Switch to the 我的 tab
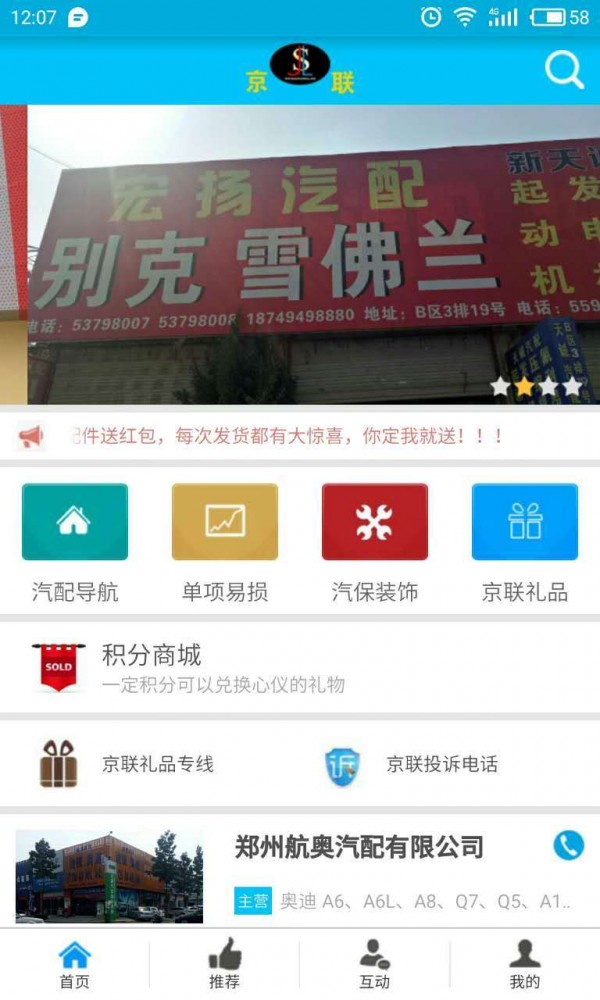The image size is (600, 1000). tap(525, 964)
